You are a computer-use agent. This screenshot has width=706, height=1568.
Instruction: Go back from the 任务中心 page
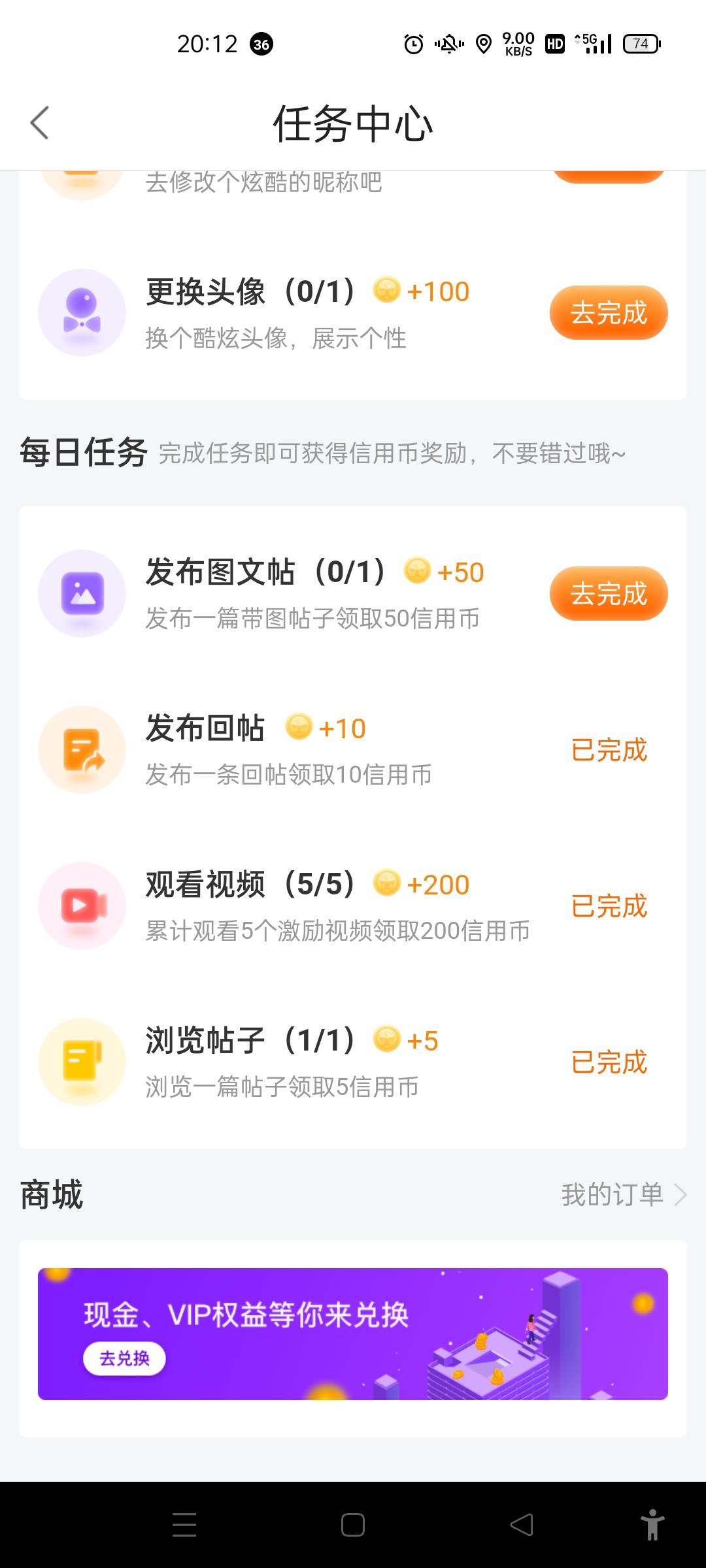click(x=40, y=123)
